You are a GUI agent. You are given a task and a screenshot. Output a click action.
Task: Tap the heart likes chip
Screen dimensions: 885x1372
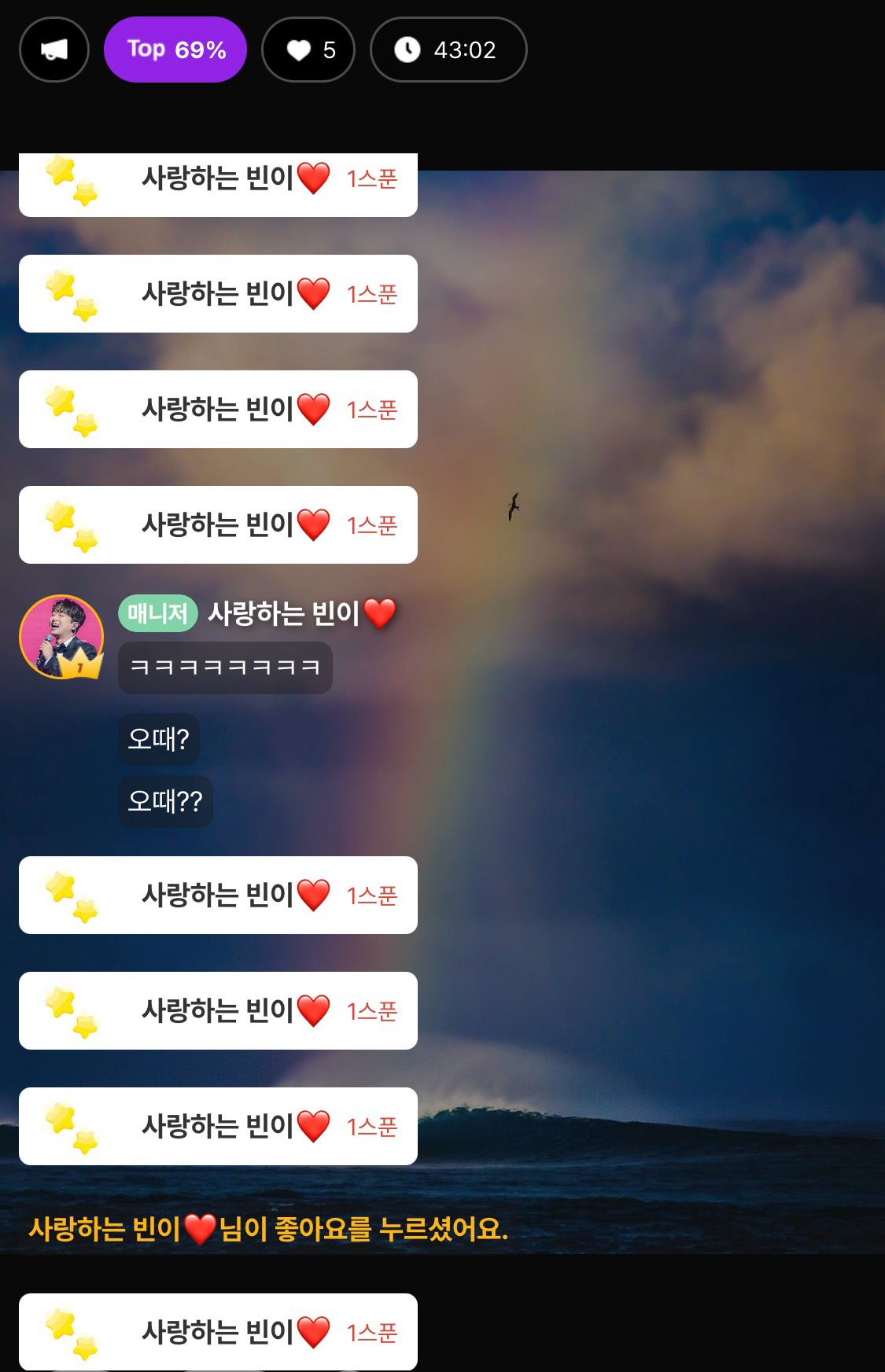[308, 50]
